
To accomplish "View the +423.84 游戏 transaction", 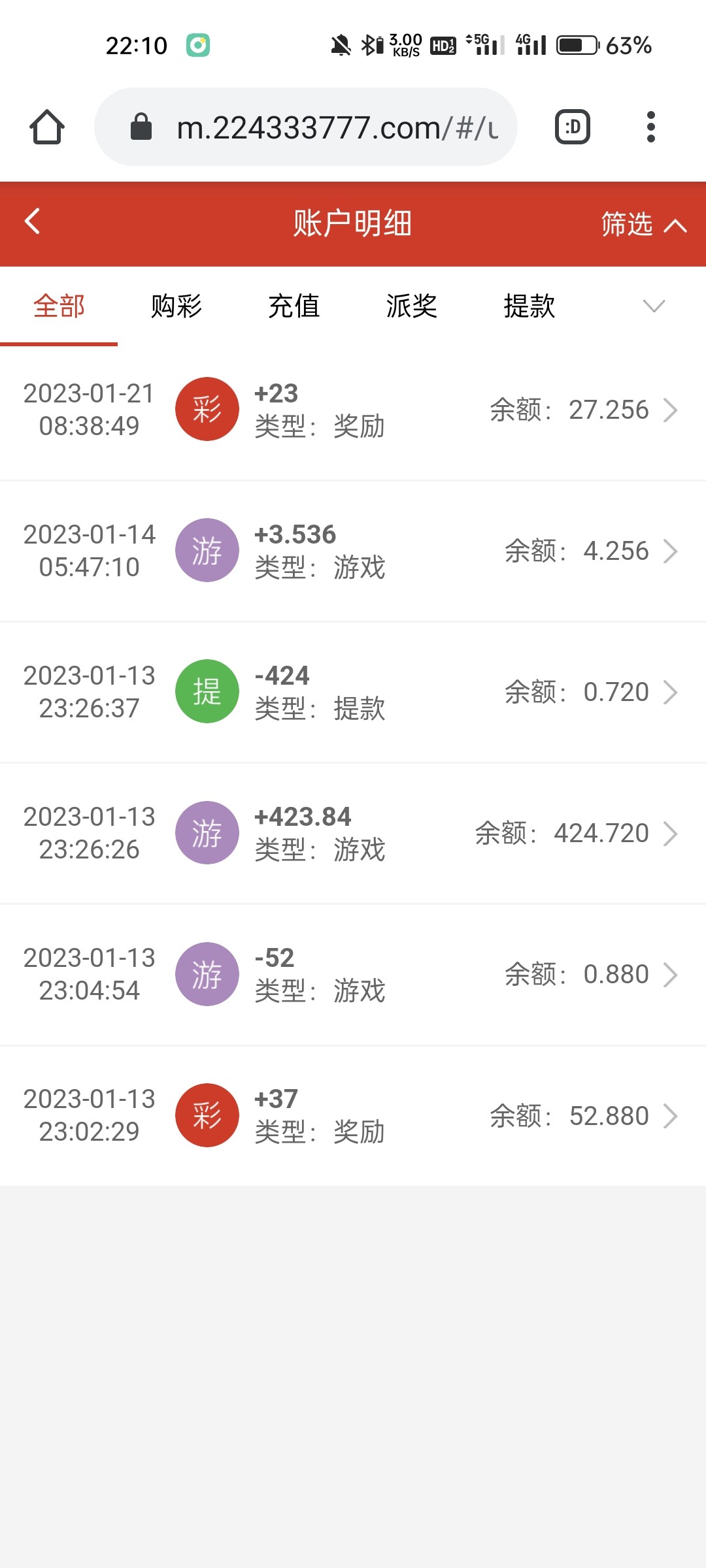I will click(x=353, y=833).
